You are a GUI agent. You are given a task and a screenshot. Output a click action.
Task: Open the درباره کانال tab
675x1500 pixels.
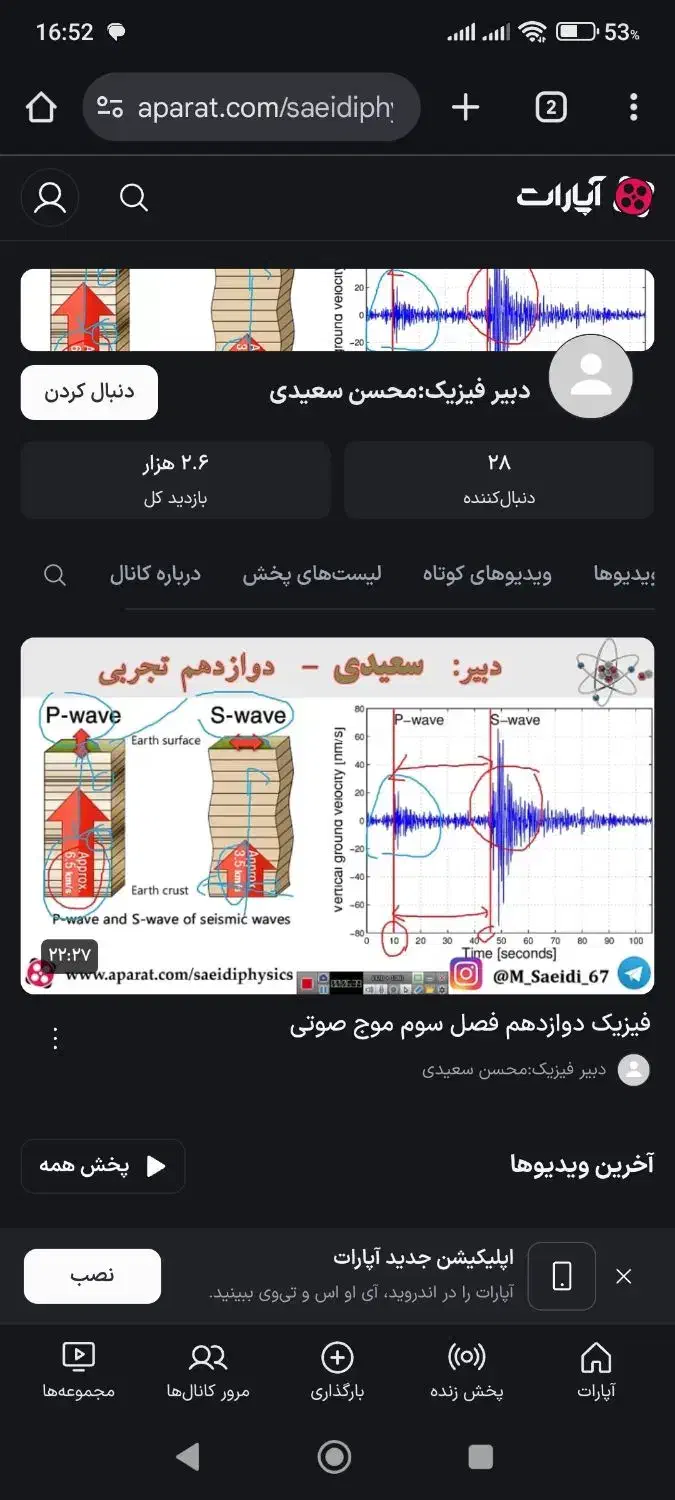pyautogui.click(x=155, y=574)
